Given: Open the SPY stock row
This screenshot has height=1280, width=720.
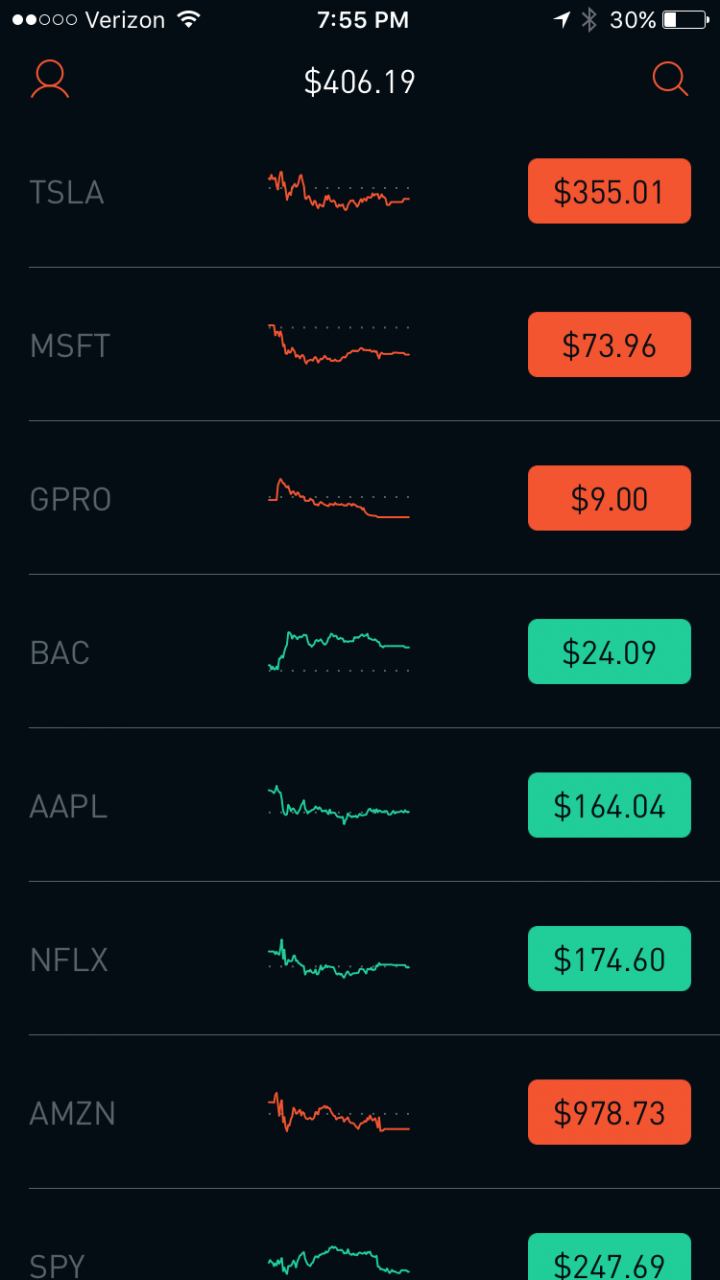Looking at the screenshot, I should click(360, 1235).
